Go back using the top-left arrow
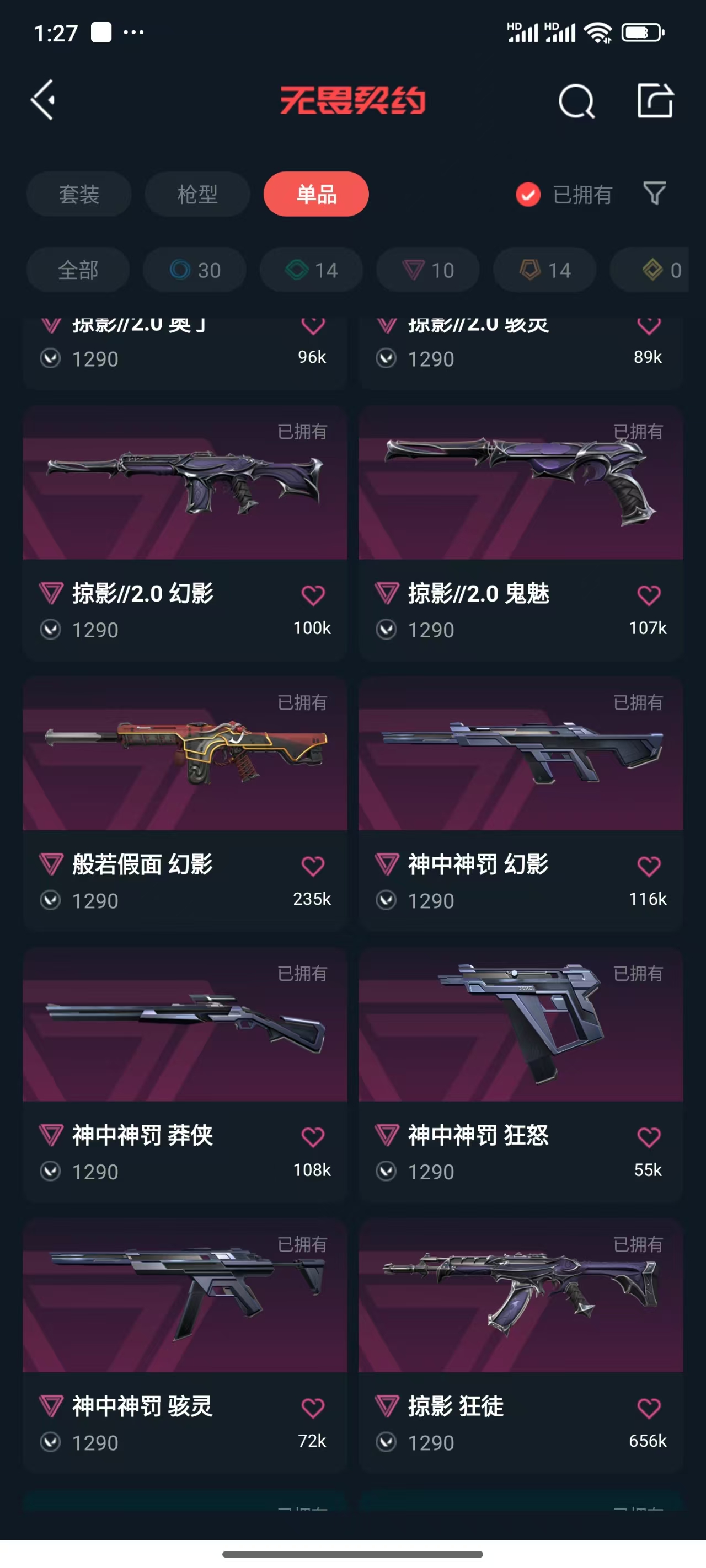This screenshot has width=706, height=1568. coord(43,100)
